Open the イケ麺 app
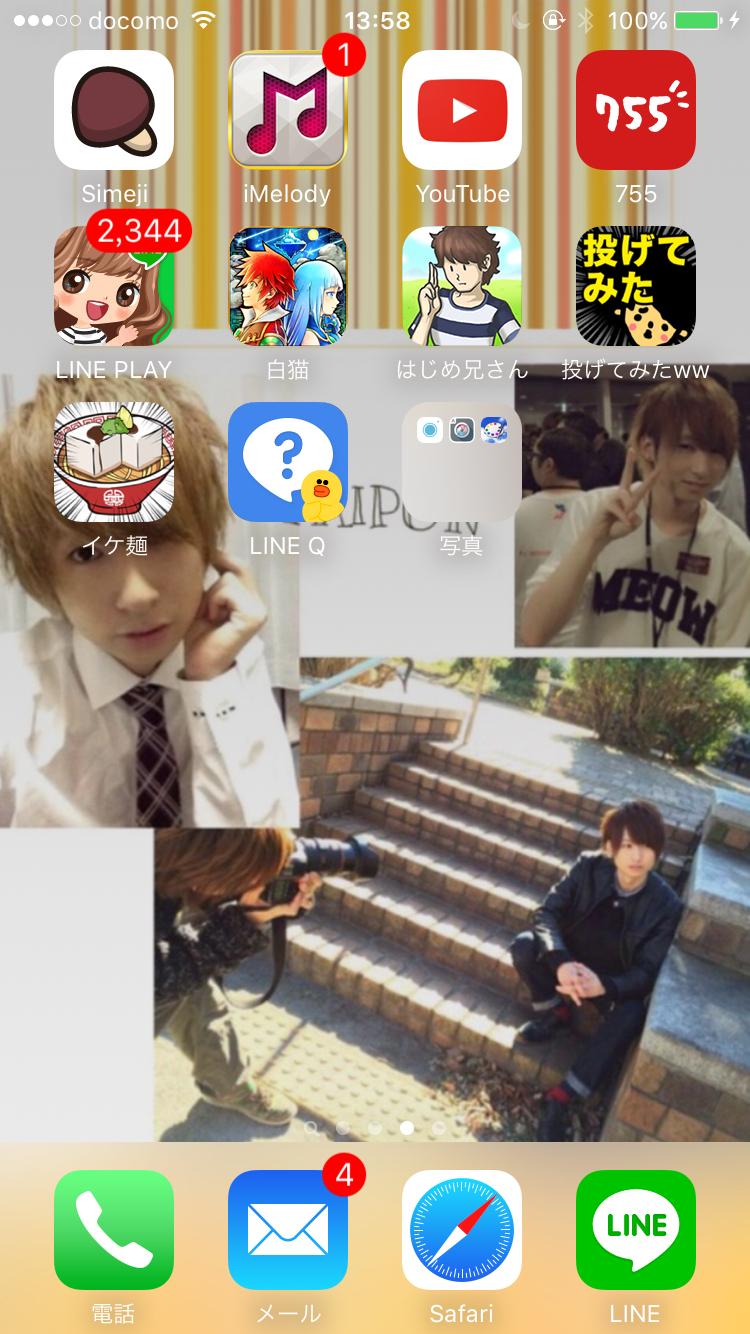Image resolution: width=750 pixels, height=1334 pixels. (114, 462)
